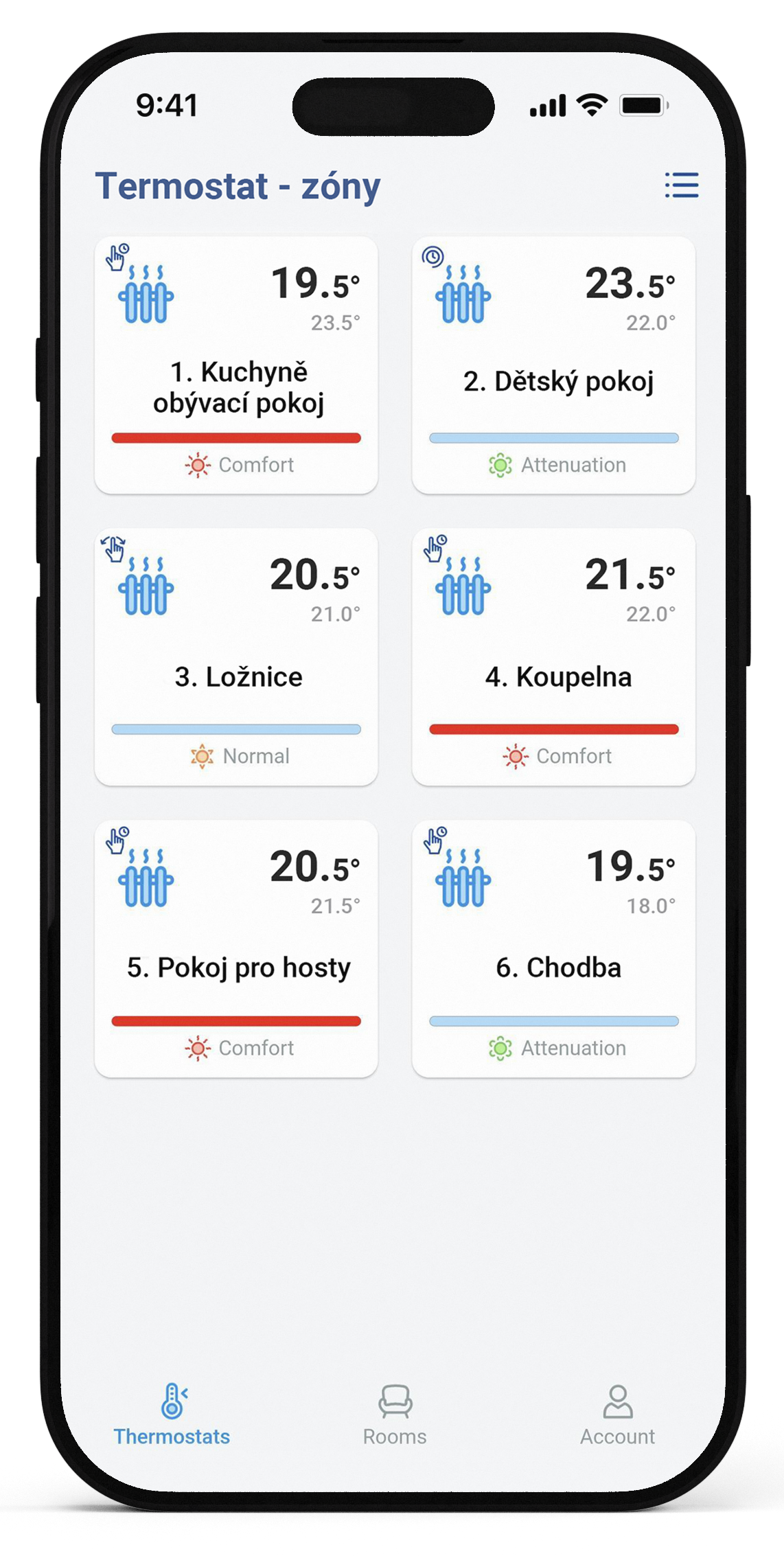The width and height of the screenshot is (784, 1556).
Task: Open the list view icon beside the title
Action: point(681,185)
